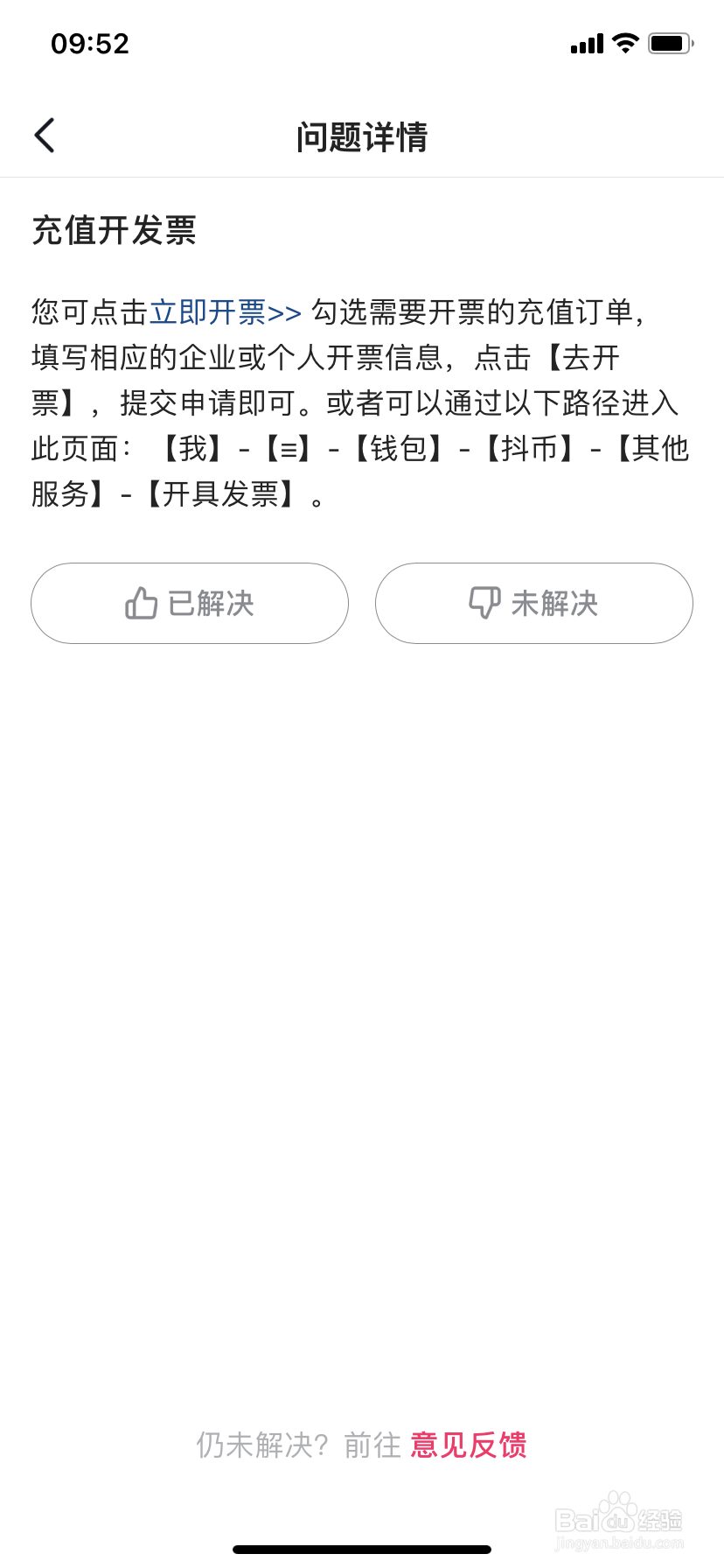Open the 意见反馈 feedback link
The image size is (724, 1568).
pos(469,1445)
